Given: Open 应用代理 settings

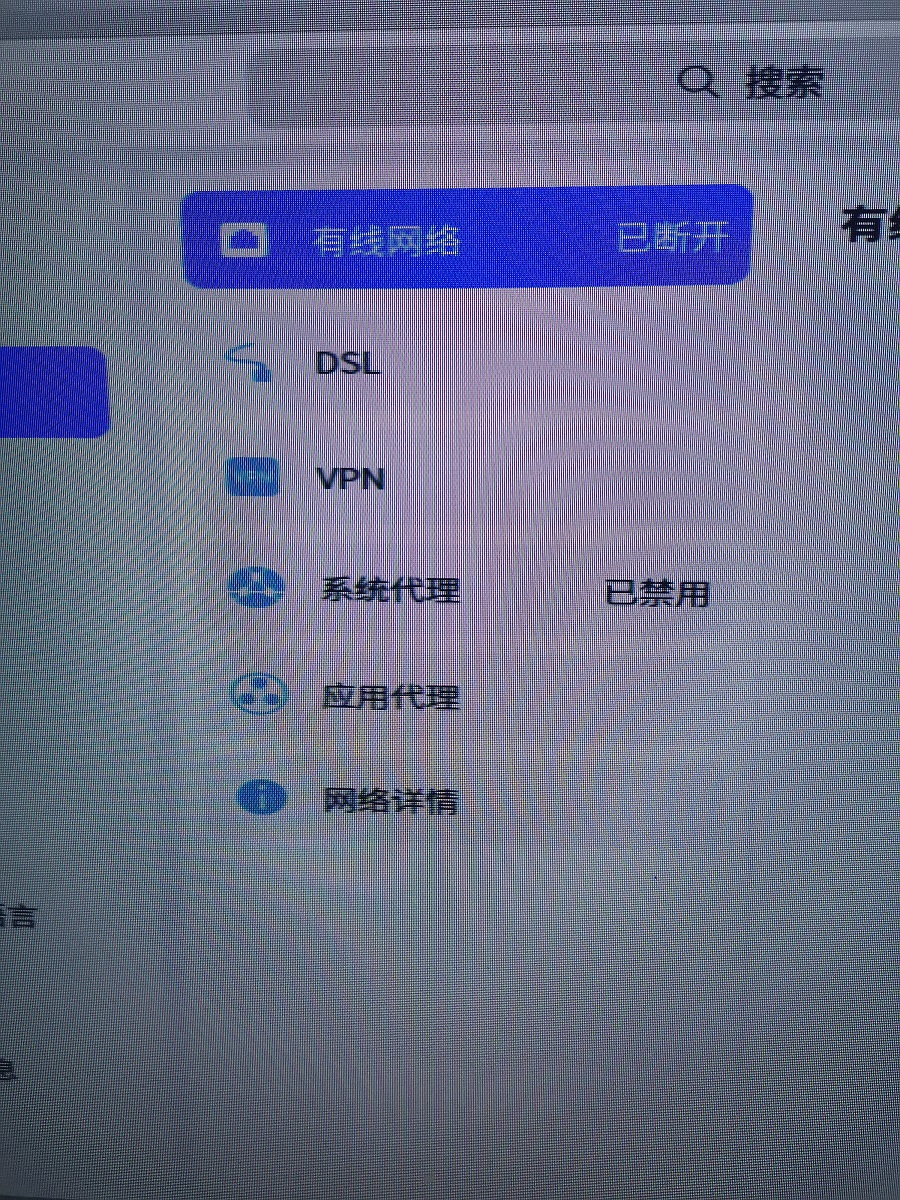Looking at the screenshot, I should point(467,695).
